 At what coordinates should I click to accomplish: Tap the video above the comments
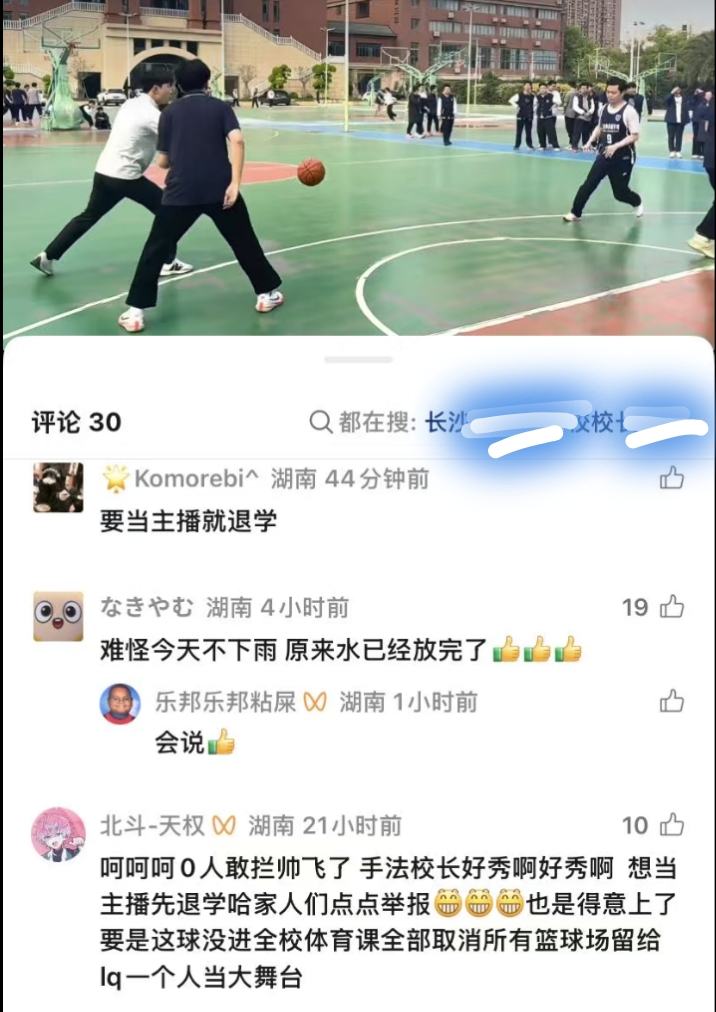click(x=358, y=170)
